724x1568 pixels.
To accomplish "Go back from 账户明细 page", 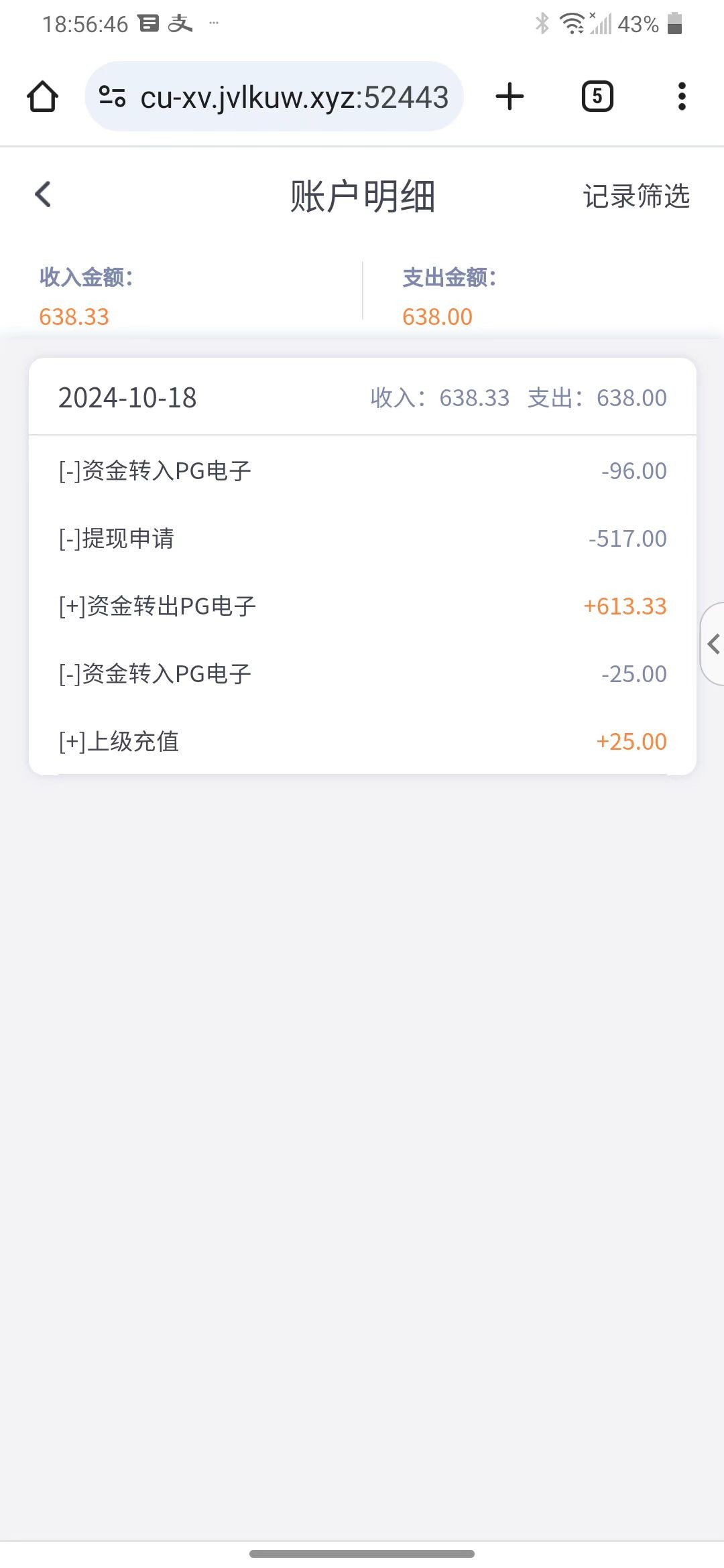I will (x=43, y=195).
